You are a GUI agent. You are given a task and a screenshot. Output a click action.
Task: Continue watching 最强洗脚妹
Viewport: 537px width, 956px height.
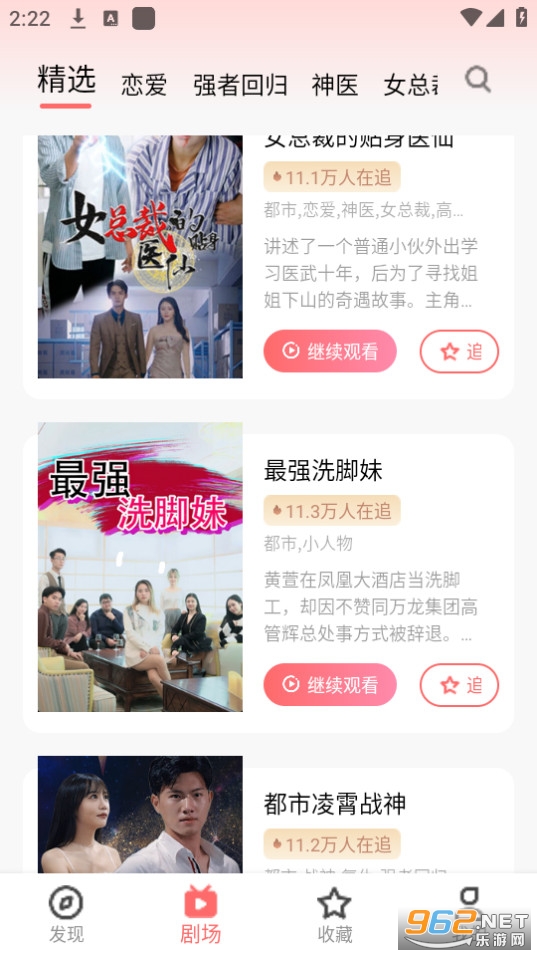[x=330, y=685]
